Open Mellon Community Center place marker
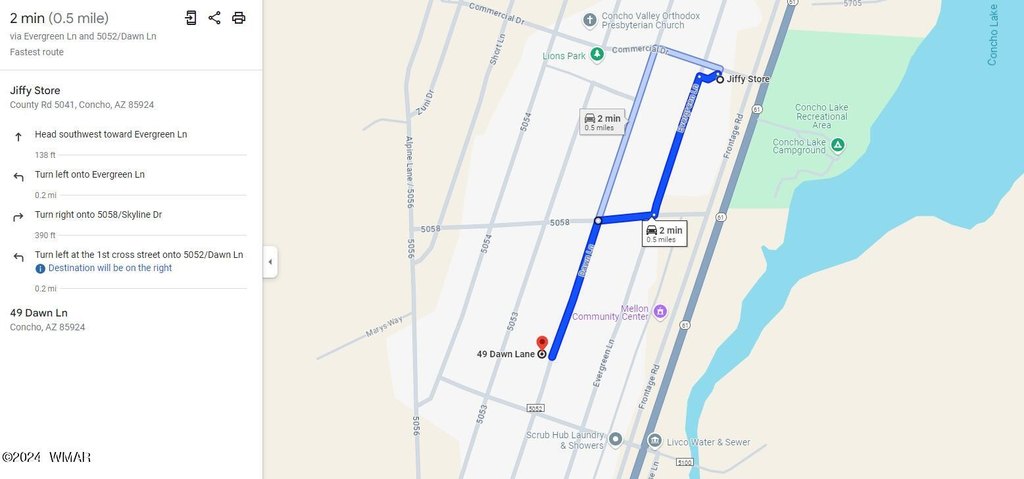 click(x=660, y=312)
